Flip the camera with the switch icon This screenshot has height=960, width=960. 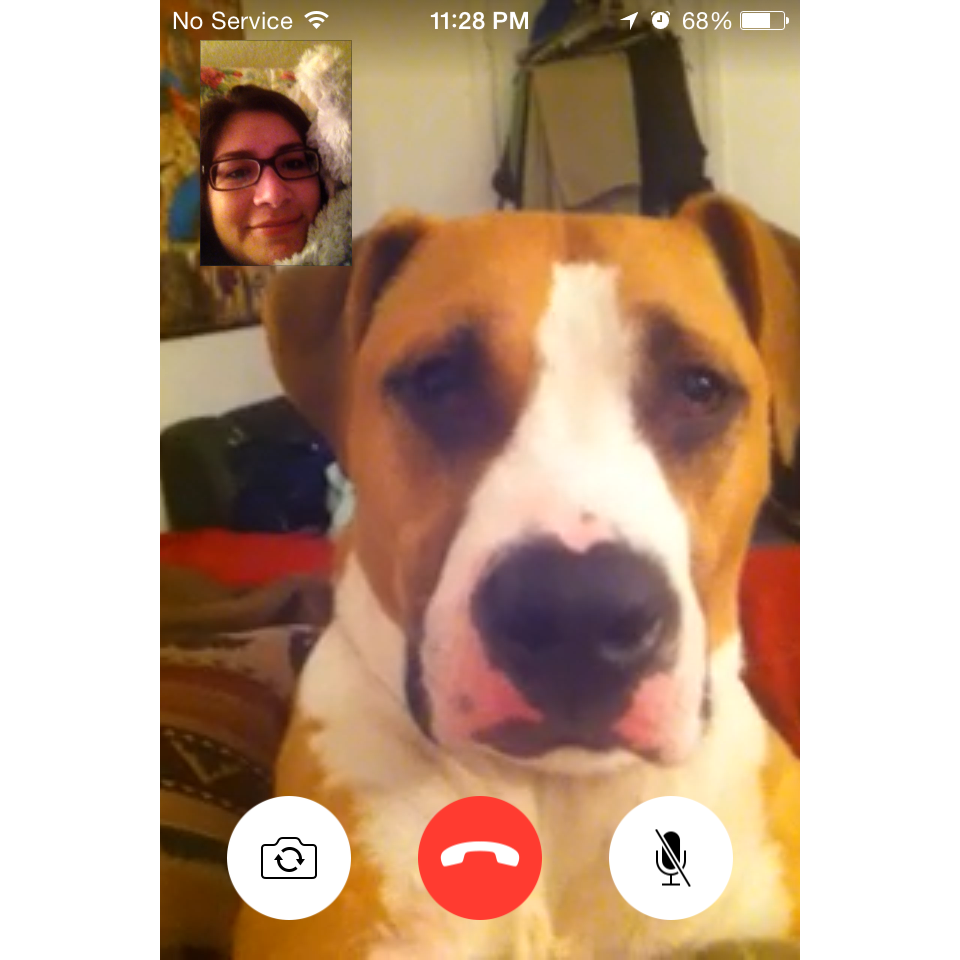pos(289,858)
